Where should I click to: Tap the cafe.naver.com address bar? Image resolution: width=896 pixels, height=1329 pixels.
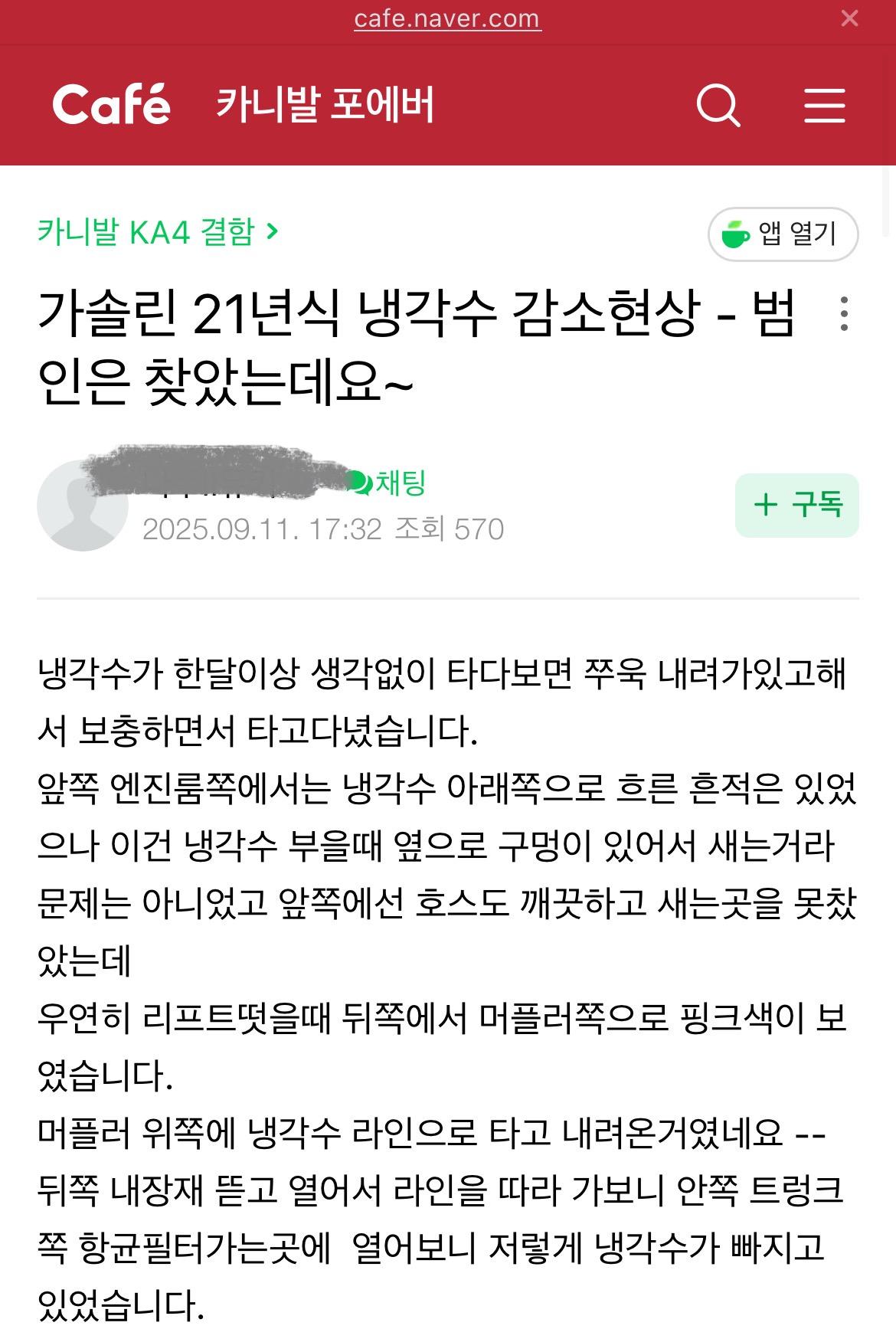pos(447,18)
